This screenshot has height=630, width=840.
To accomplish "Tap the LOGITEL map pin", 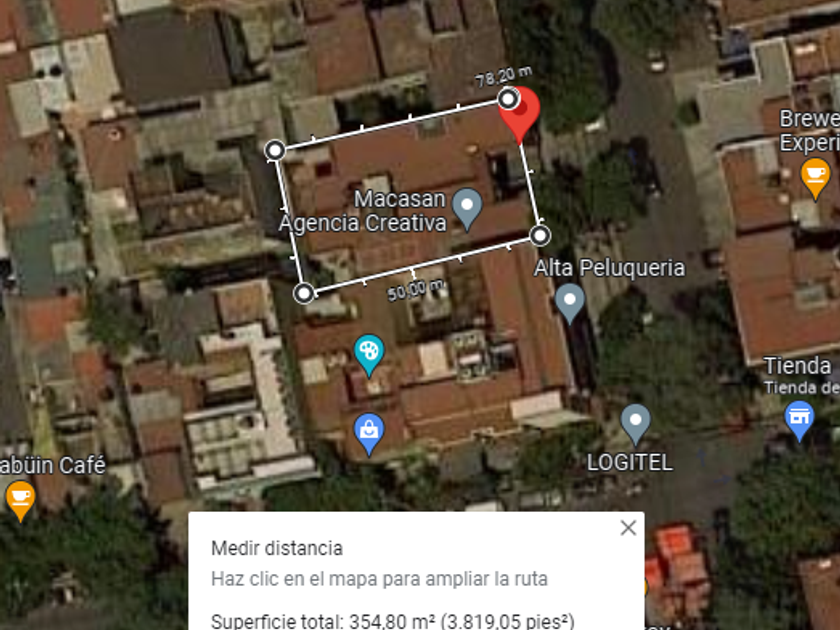I will [x=636, y=422].
